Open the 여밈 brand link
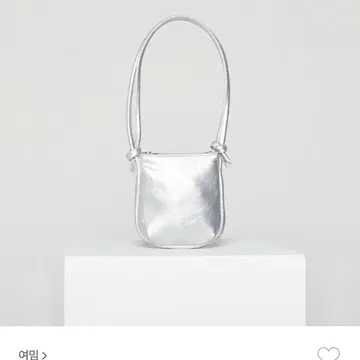Screen dimensions: 360x360 pos(32,355)
